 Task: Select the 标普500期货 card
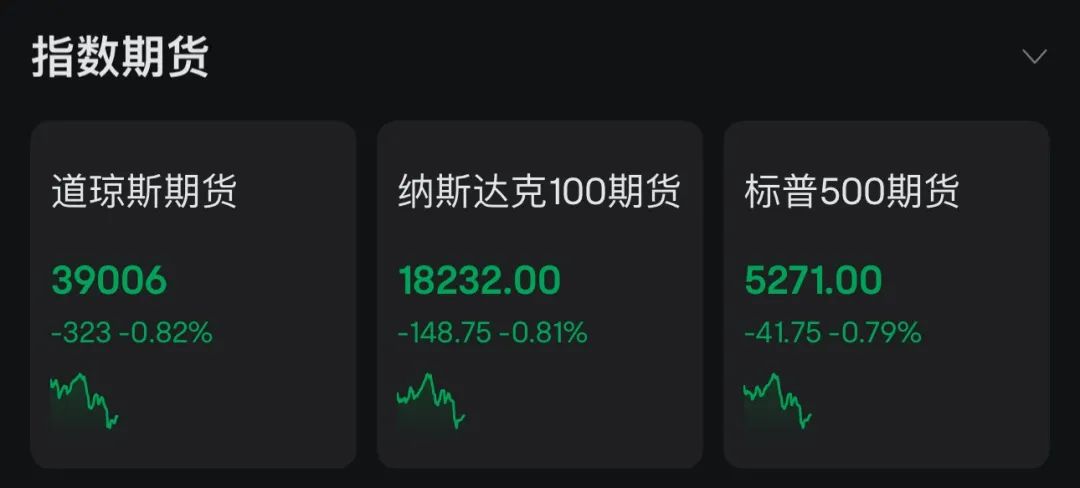(x=886, y=294)
